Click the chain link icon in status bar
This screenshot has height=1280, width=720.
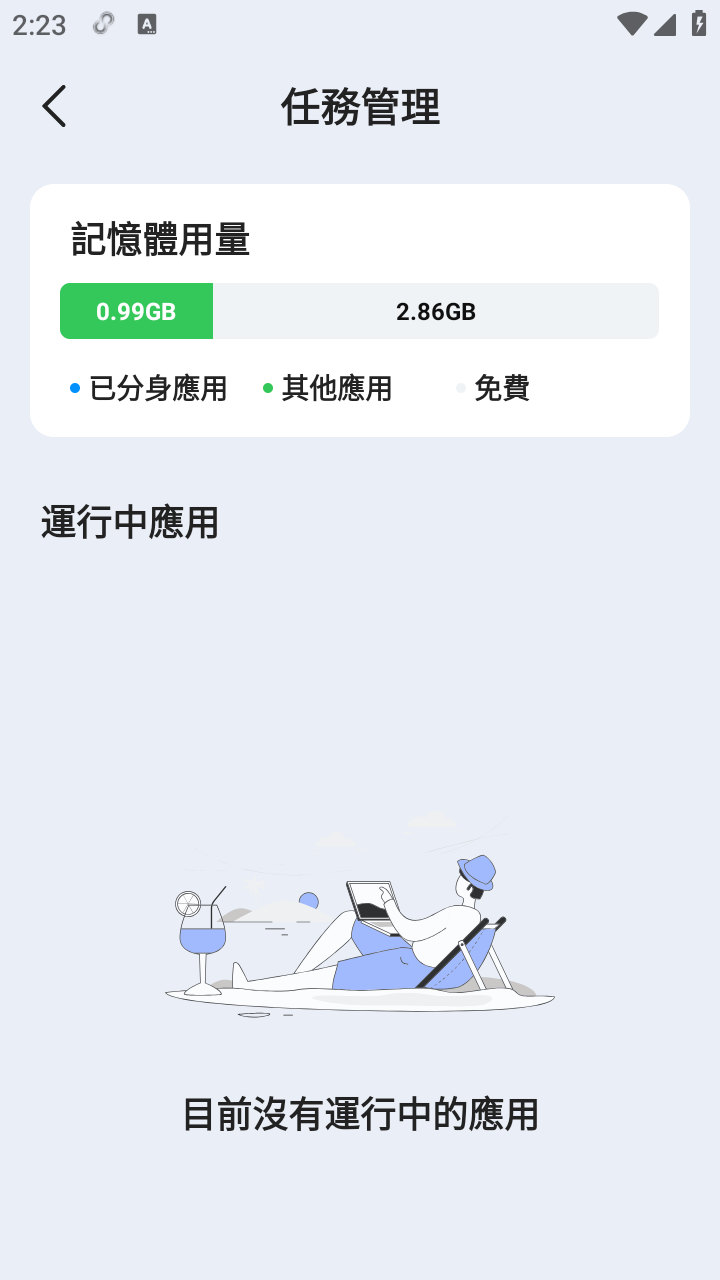[x=103, y=22]
